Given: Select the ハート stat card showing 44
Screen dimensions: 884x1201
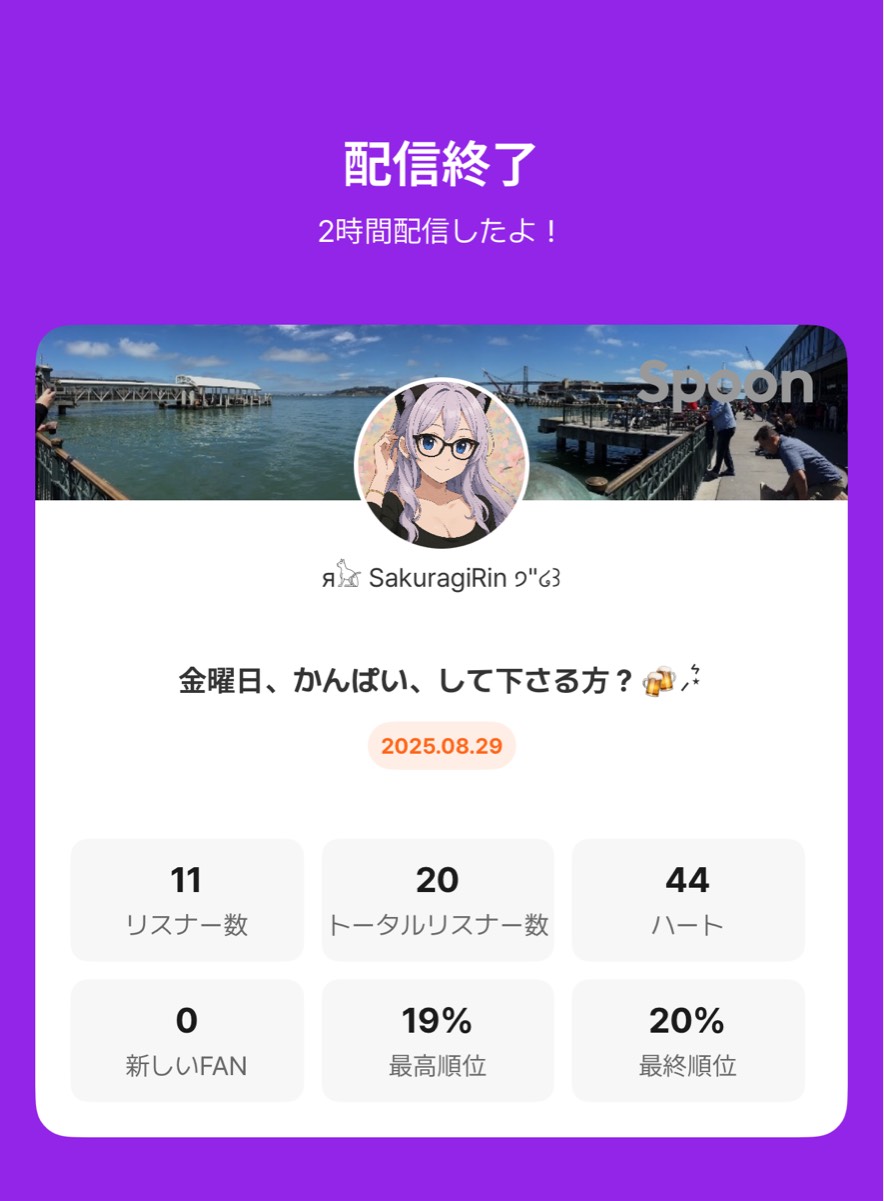Looking at the screenshot, I should click(687, 899).
